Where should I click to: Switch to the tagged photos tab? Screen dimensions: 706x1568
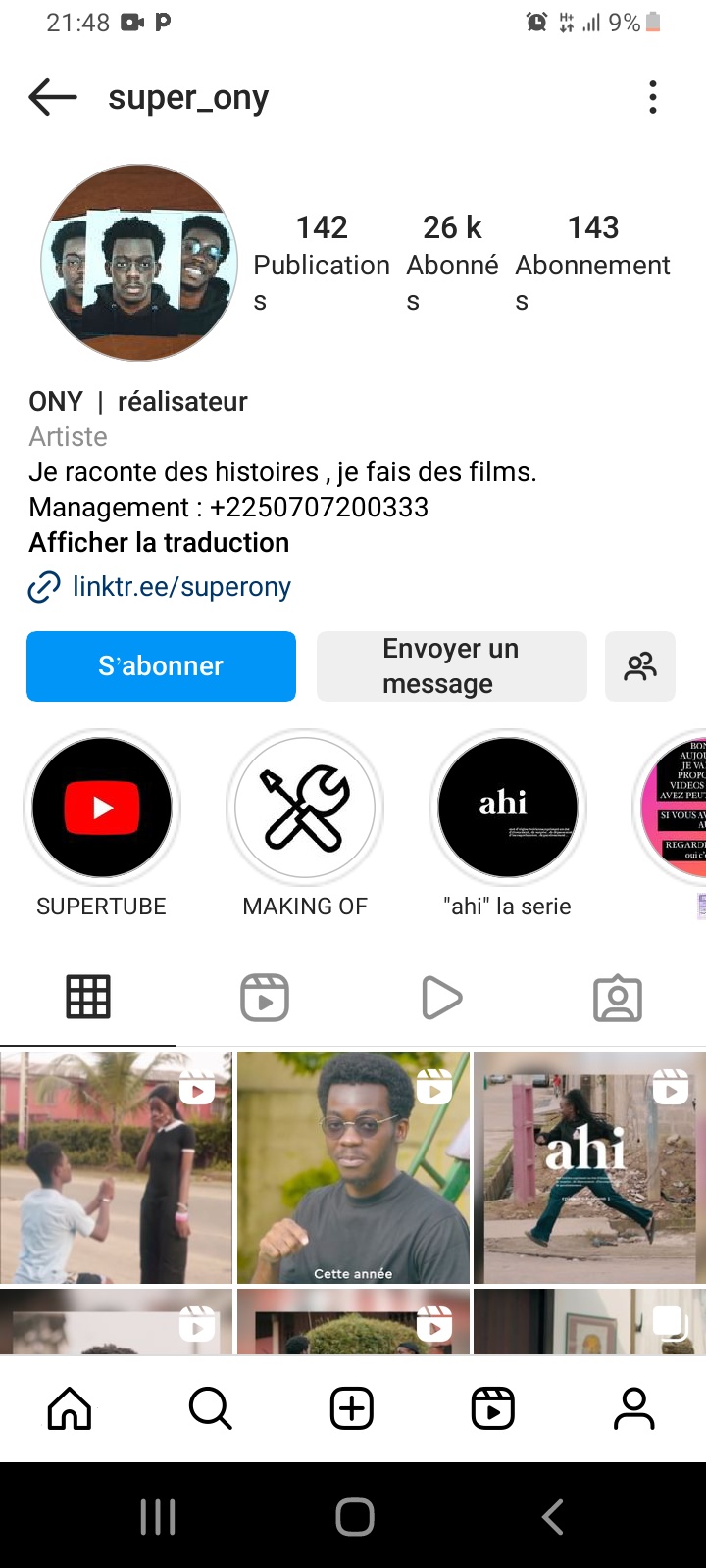[x=618, y=998]
